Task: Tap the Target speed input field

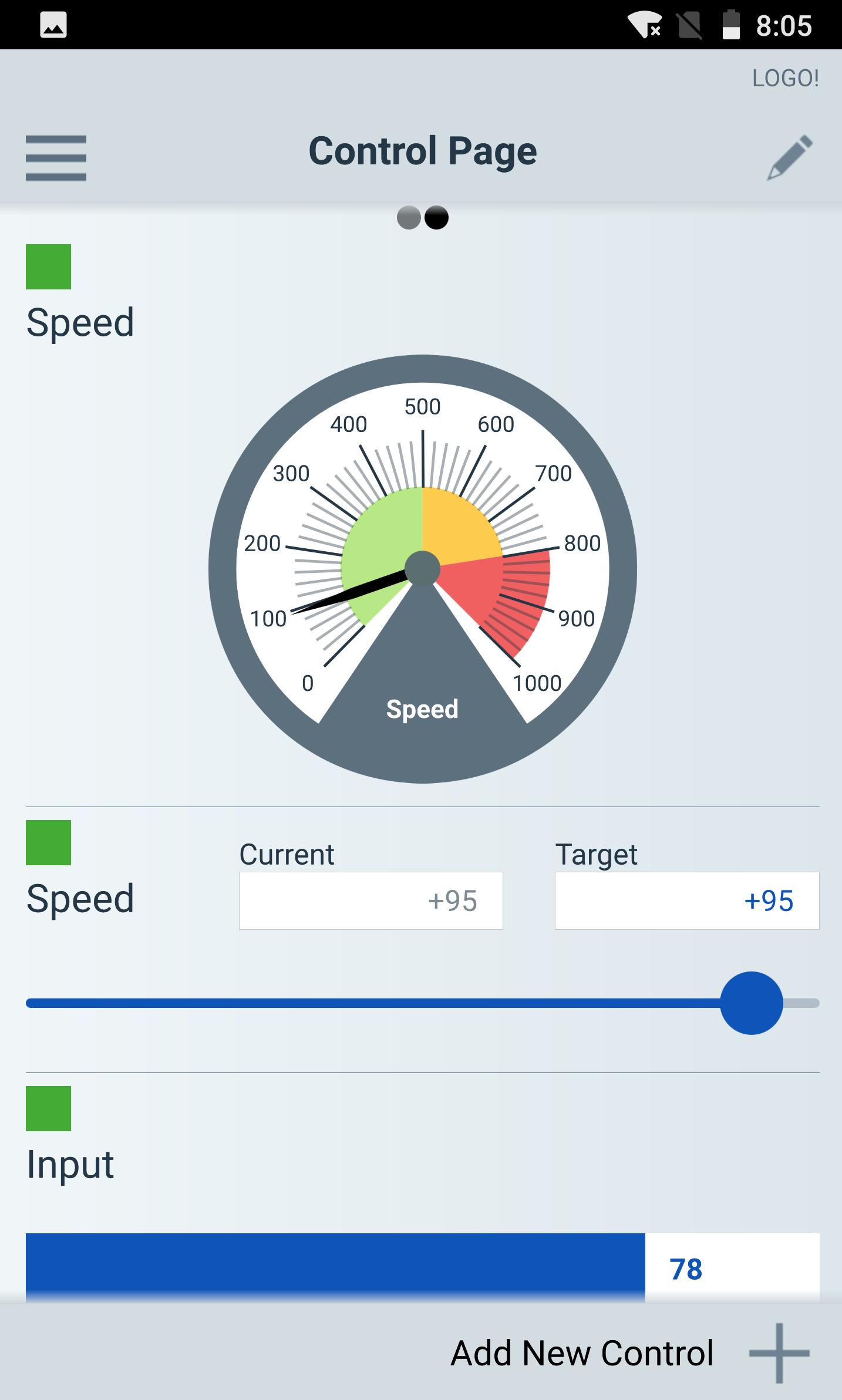Action: click(686, 900)
